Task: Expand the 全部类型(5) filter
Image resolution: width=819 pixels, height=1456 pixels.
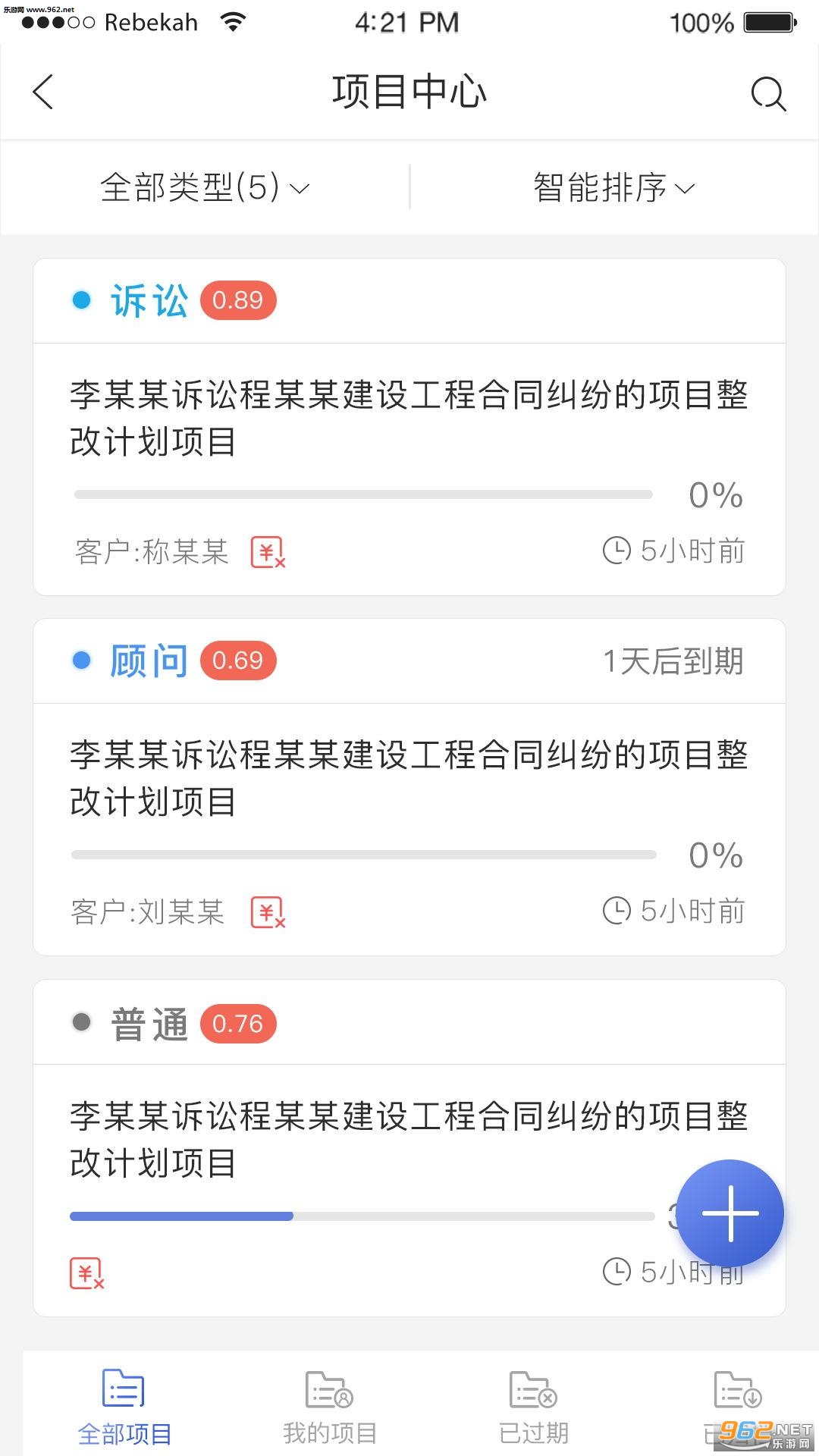Action: (205, 187)
